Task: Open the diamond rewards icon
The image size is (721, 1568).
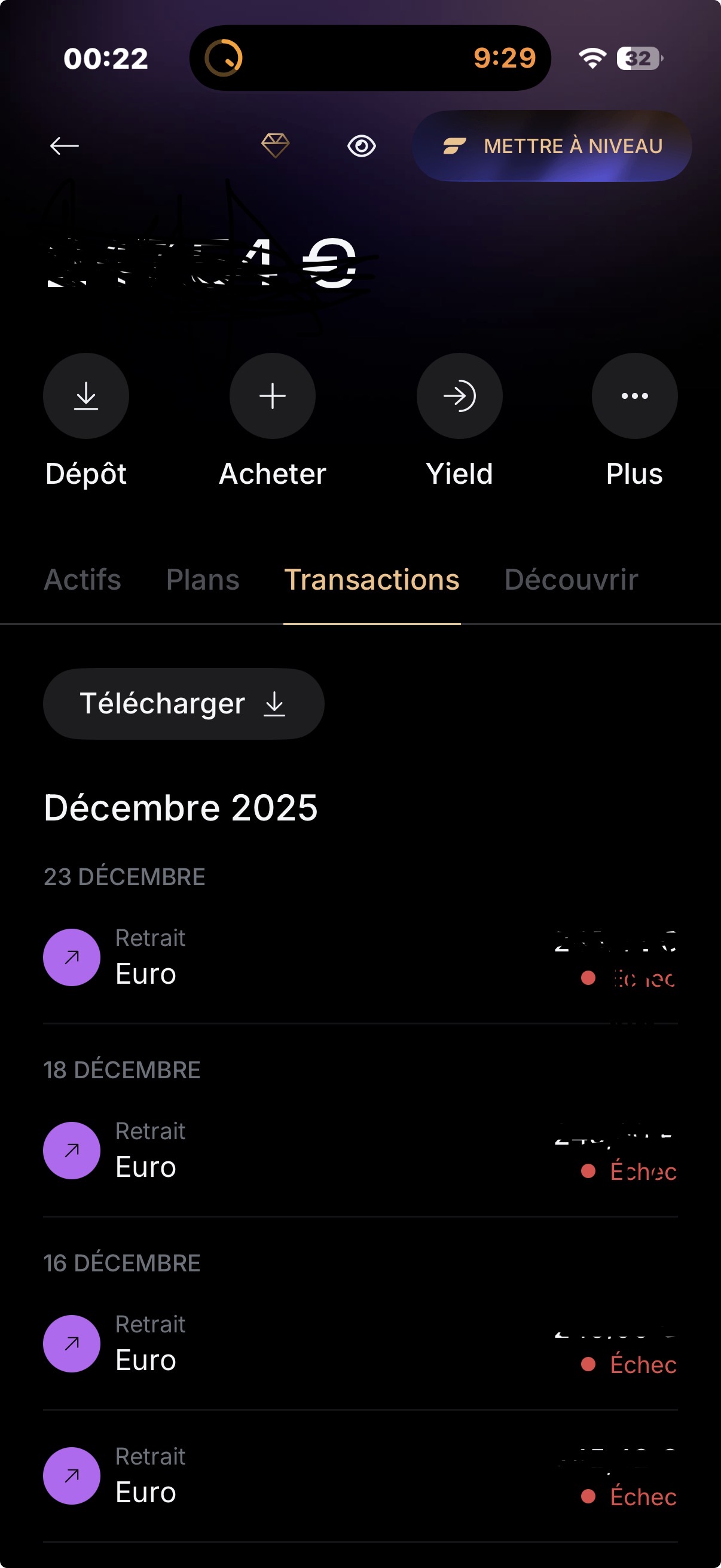Action: coord(275,146)
